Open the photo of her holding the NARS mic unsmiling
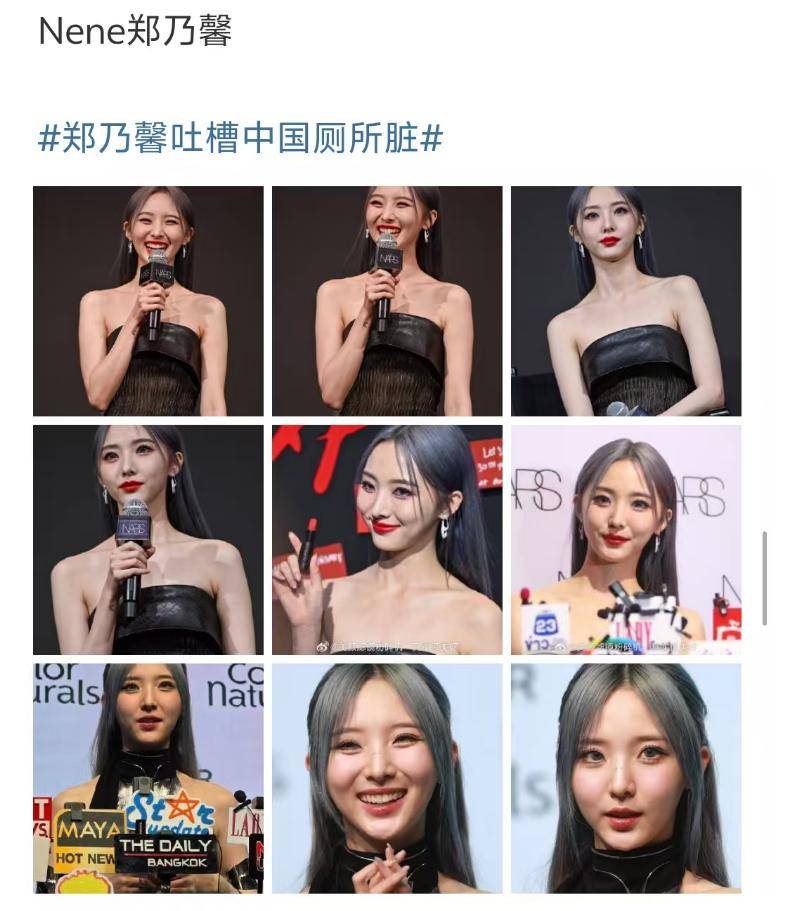This screenshot has width=787, height=911. pos(148,540)
